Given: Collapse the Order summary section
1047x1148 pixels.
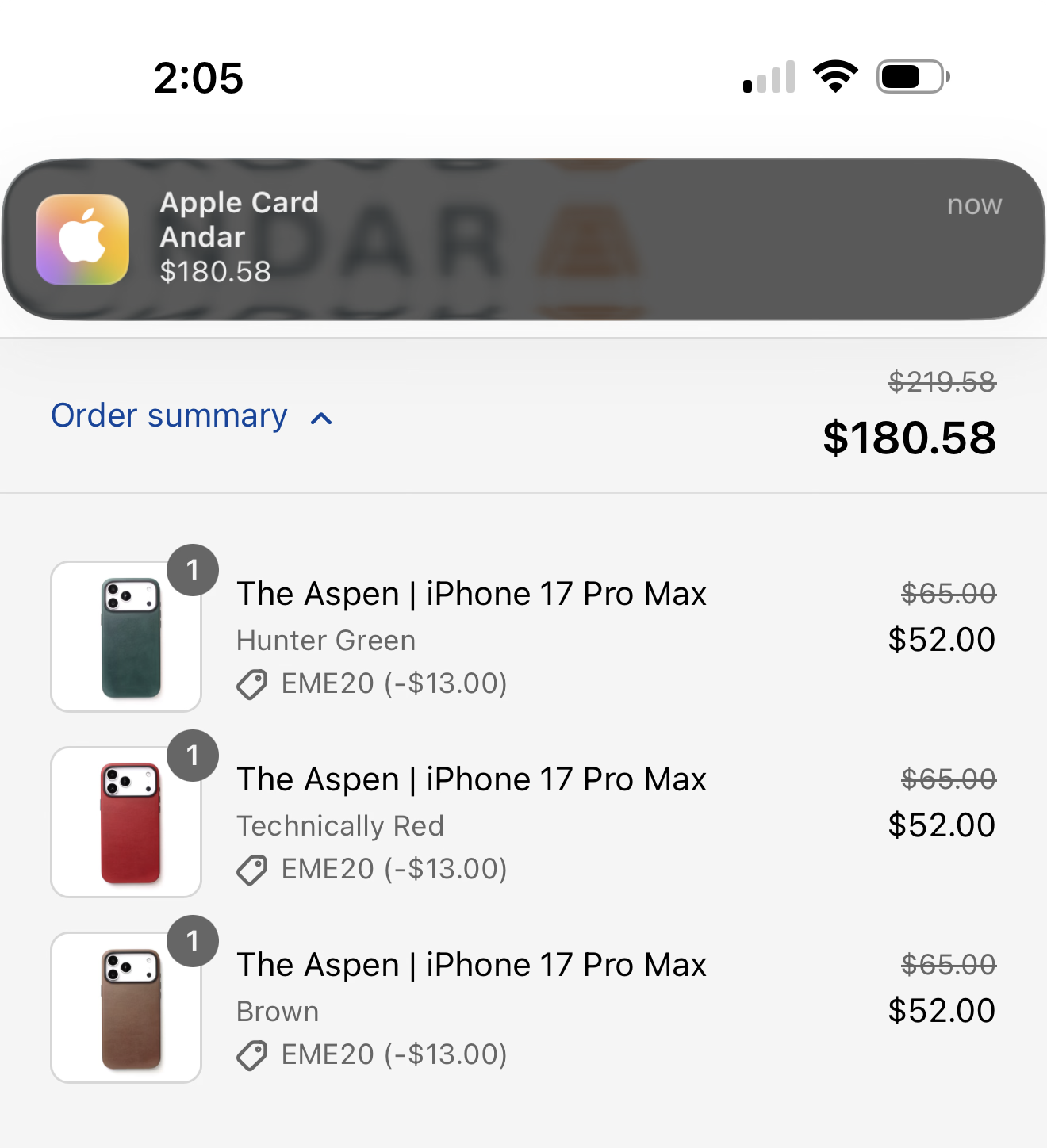Looking at the screenshot, I should 192,416.
